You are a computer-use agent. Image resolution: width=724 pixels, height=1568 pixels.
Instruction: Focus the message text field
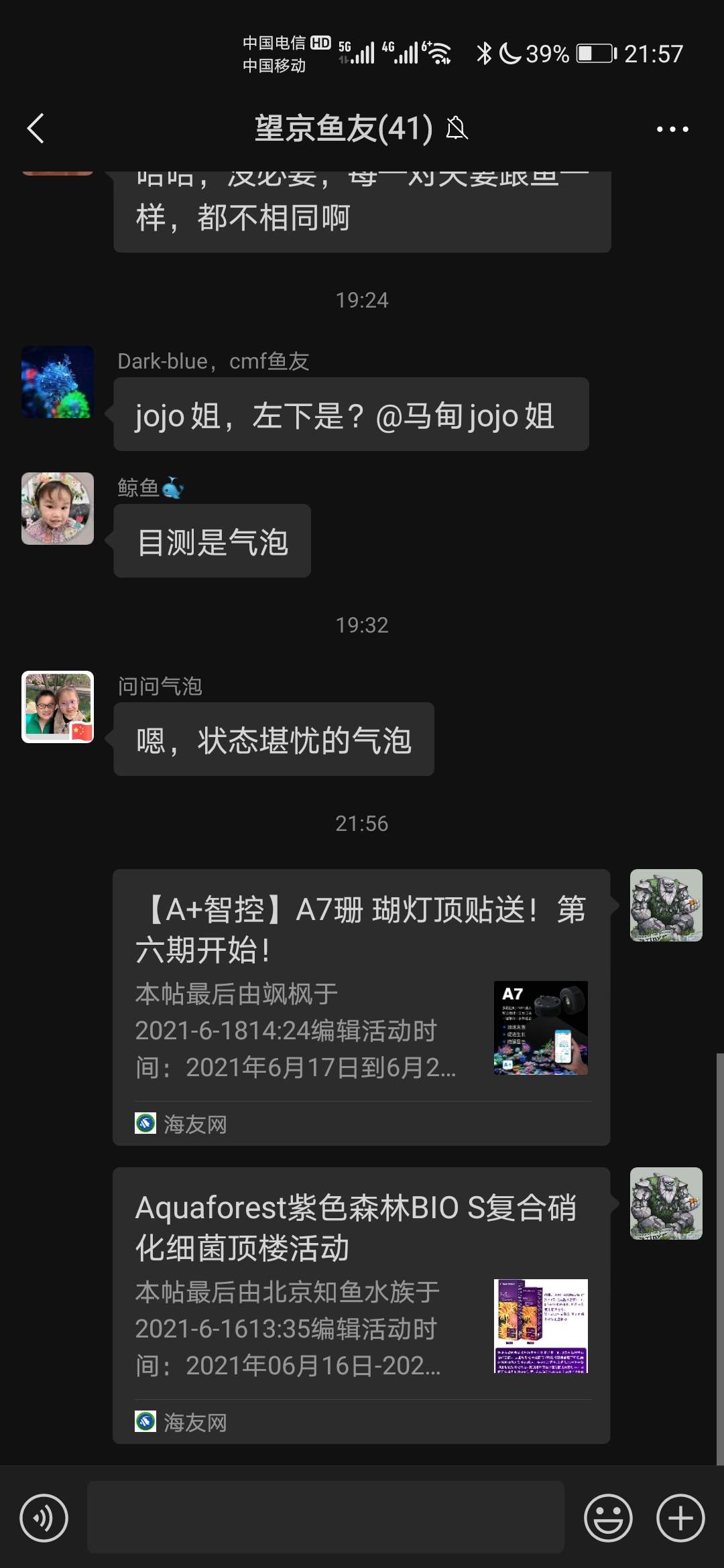coord(326,1518)
